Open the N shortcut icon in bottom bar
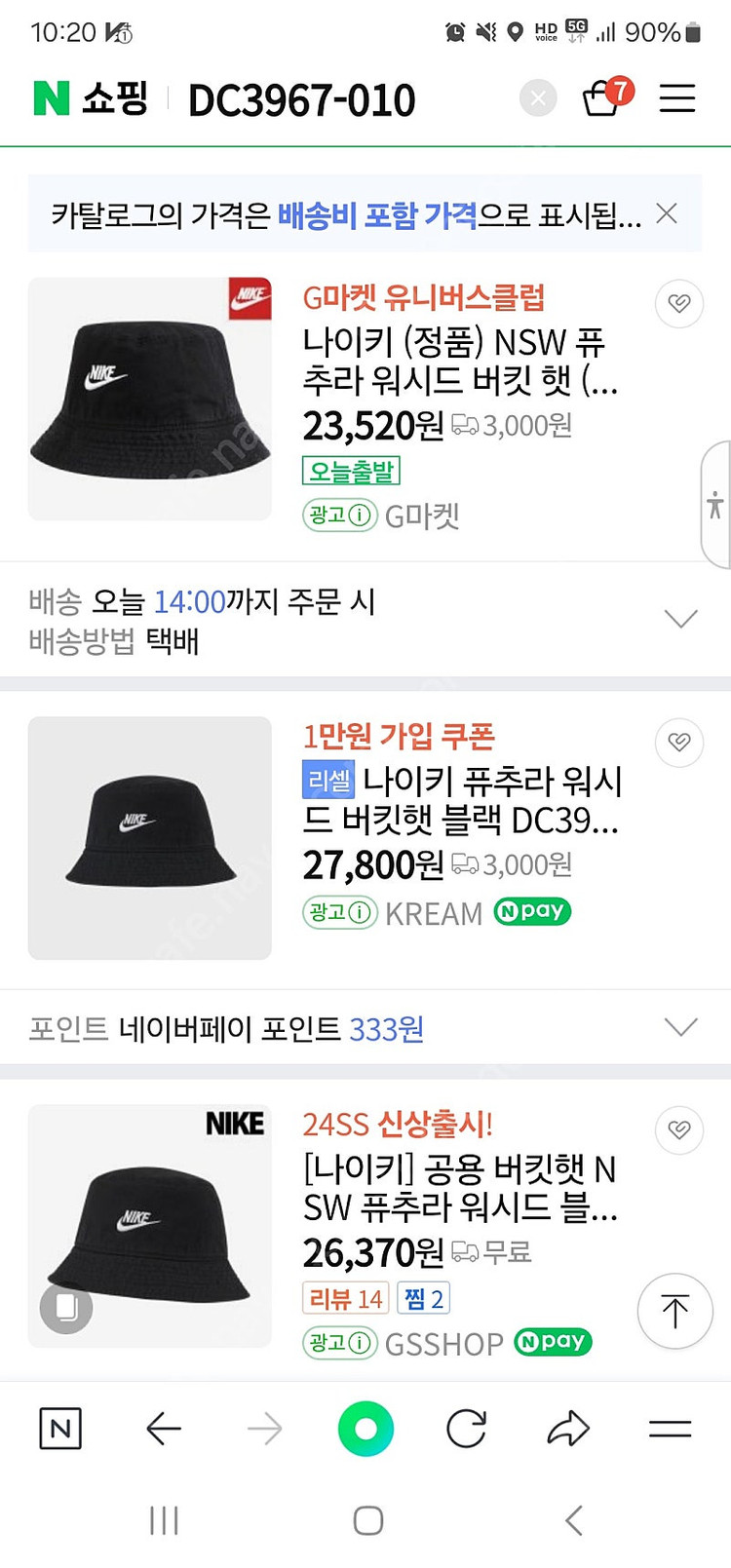 [60, 1429]
